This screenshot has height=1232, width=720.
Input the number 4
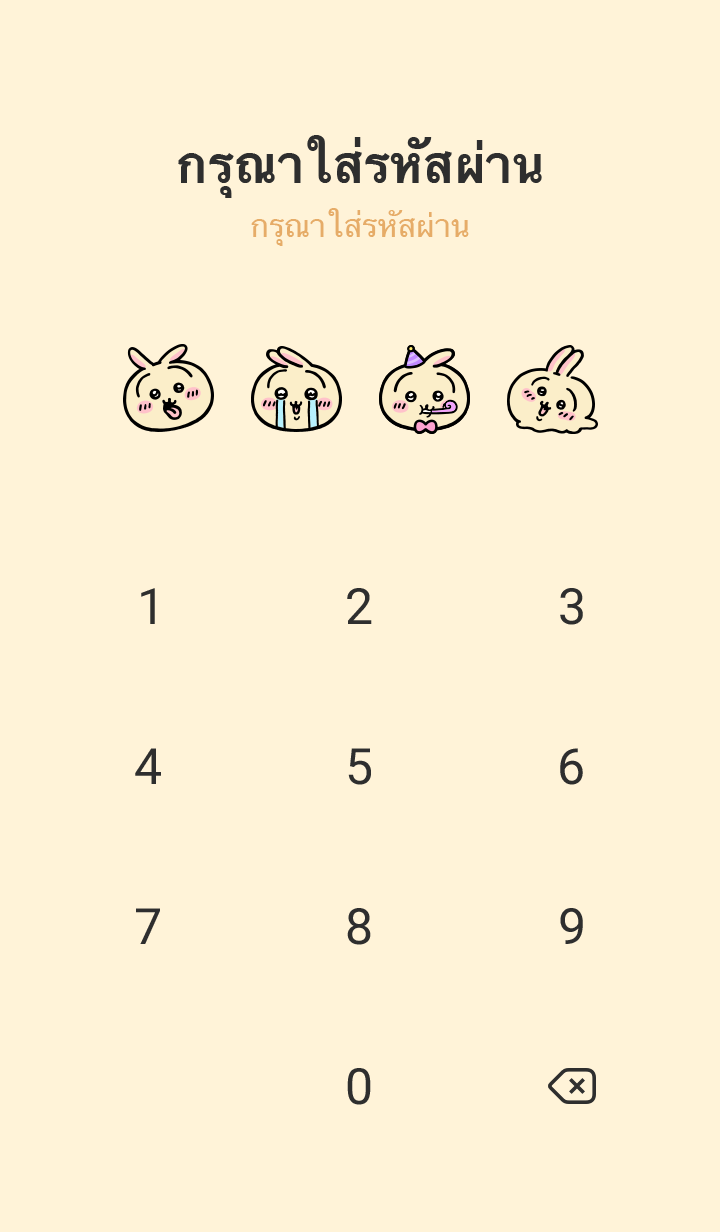(148, 767)
